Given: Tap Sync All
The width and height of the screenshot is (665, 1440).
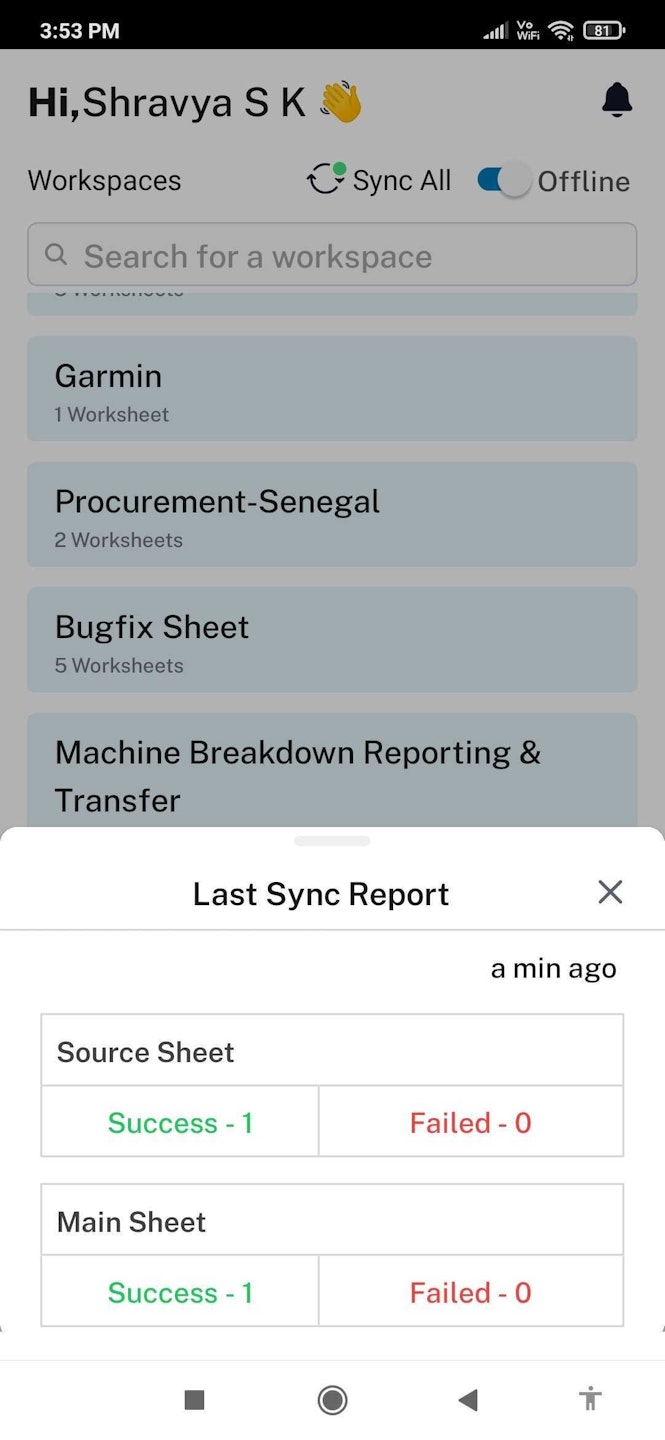Looking at the screenshot, I should click(x=380, y=181).
